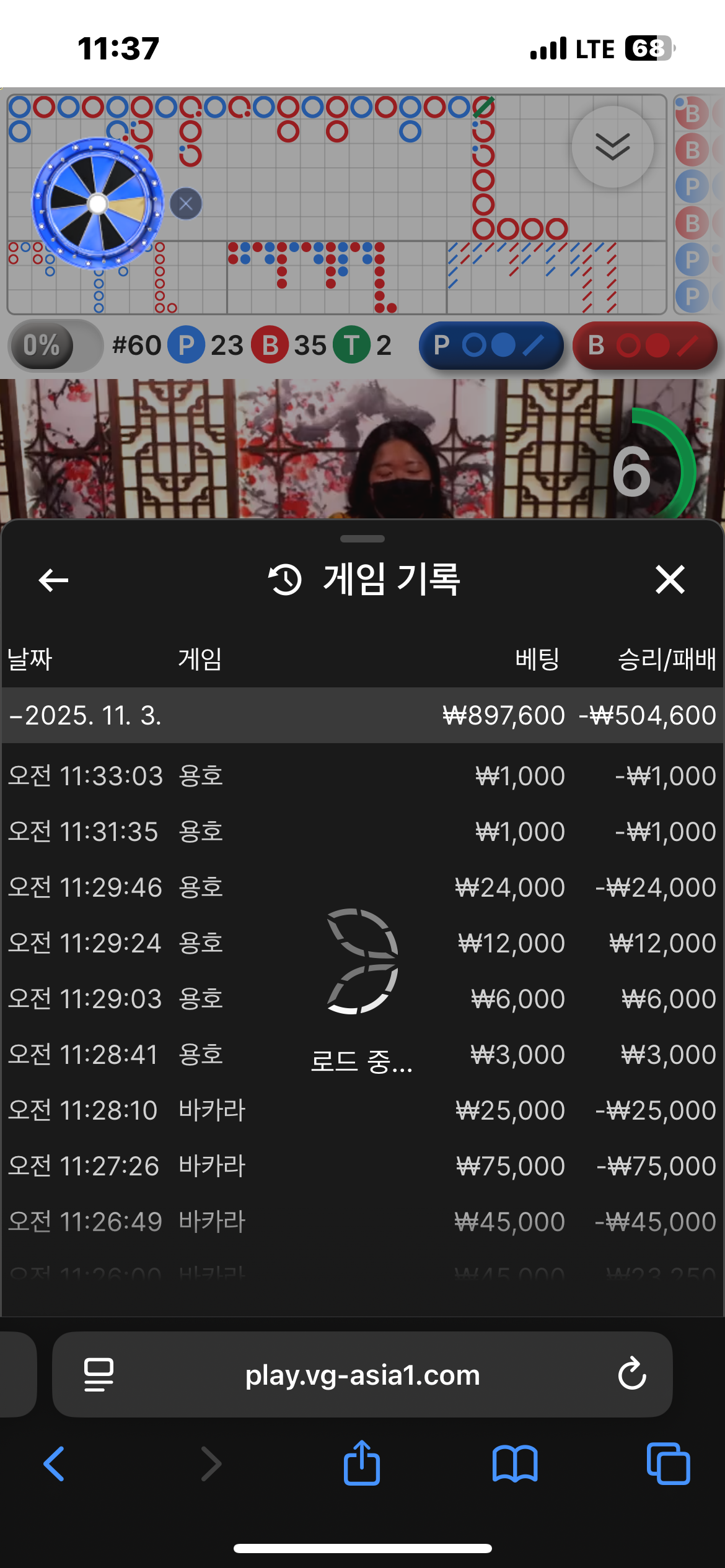Viewport: 725px width, 1568px height.
Task: Tap the red B prediction button
Action: [x=644, y=346]
